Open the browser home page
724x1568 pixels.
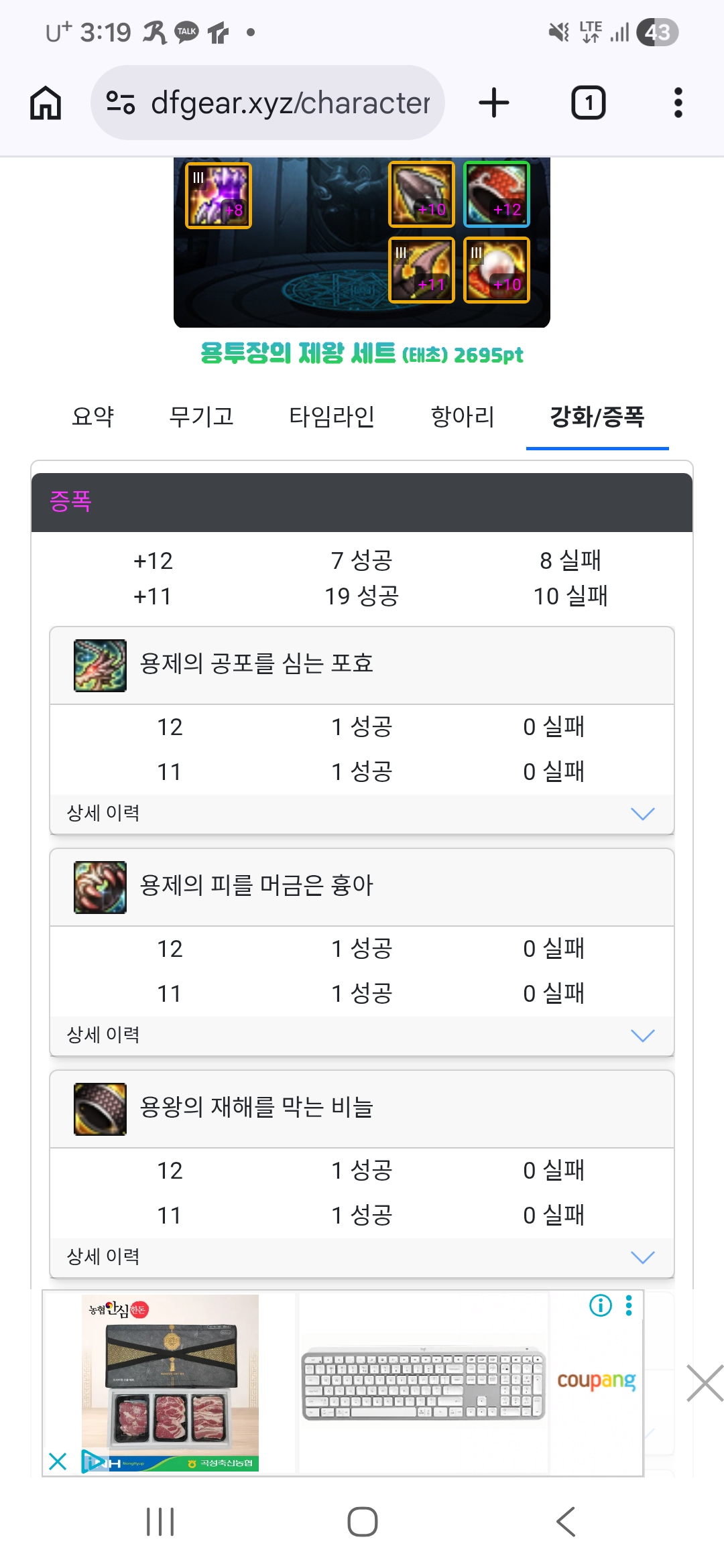[x=46, y=103]
